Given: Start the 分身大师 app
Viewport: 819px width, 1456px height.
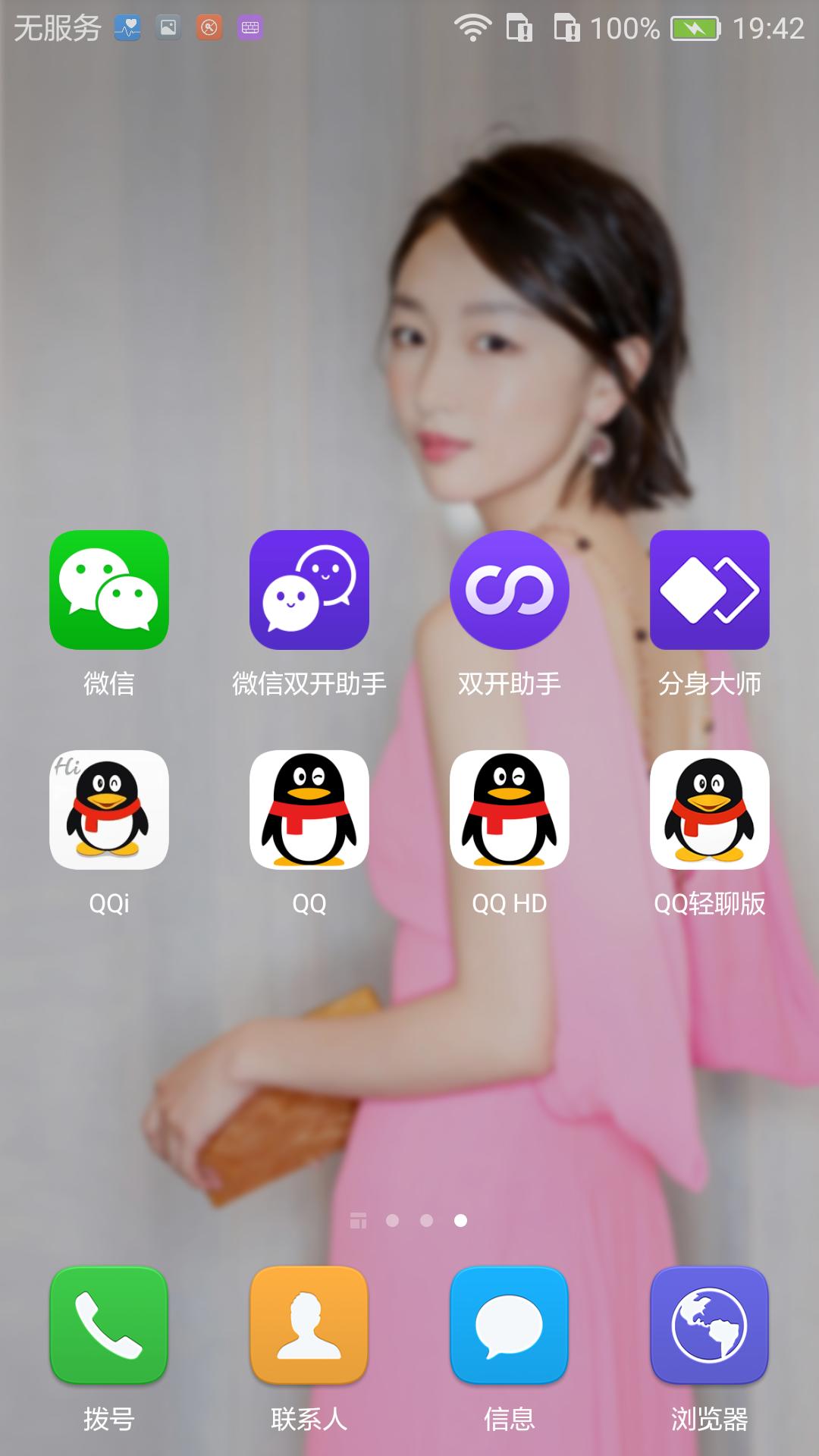Looking at the screenshot, I should [x=710, y=591].
